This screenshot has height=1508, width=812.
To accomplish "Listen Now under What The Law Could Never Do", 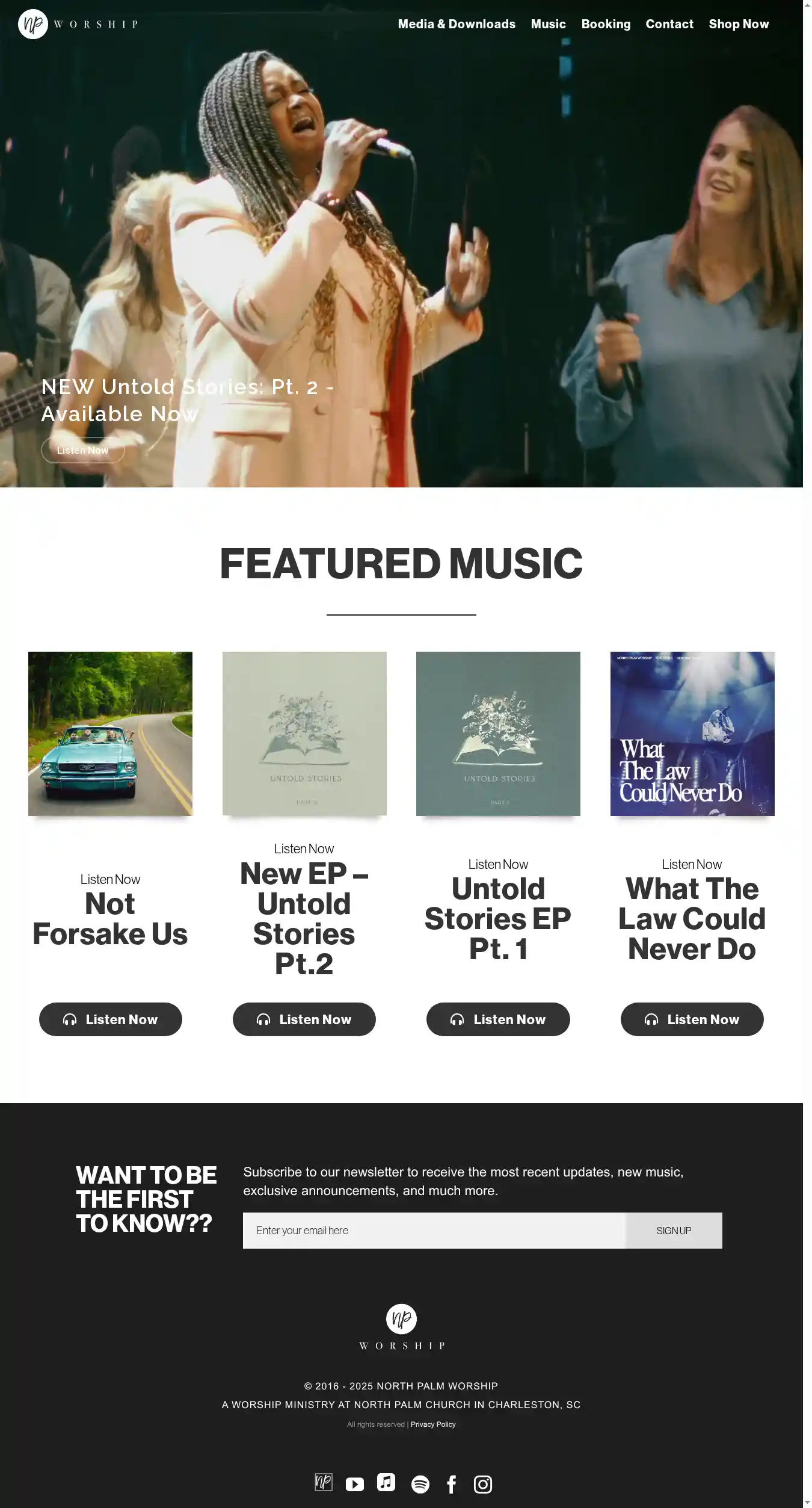I will click(x=692, y=1019).
